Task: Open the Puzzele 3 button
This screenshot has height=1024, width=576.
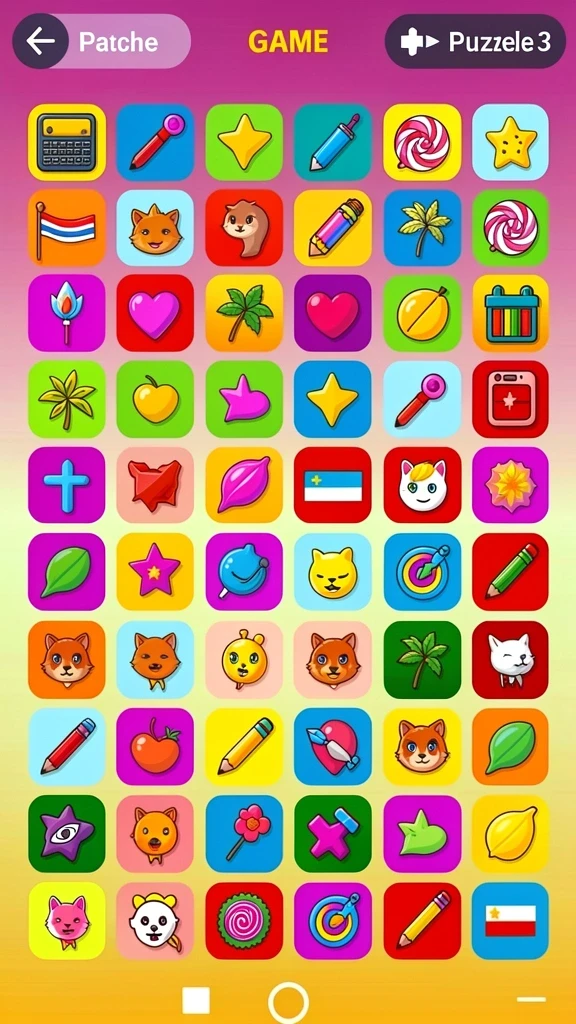Action: pyautogui.click(x=475, y=41)
